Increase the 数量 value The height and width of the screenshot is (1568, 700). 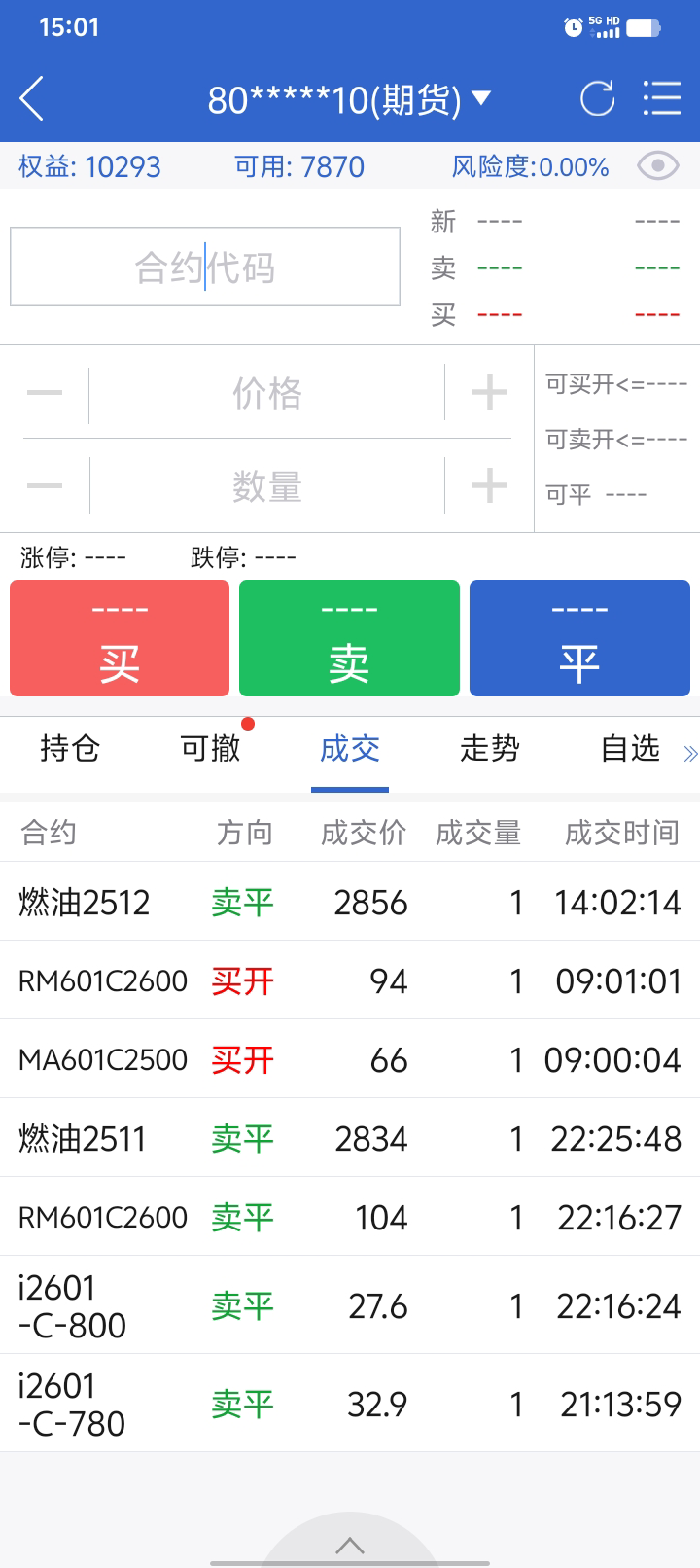coord(489,485)
